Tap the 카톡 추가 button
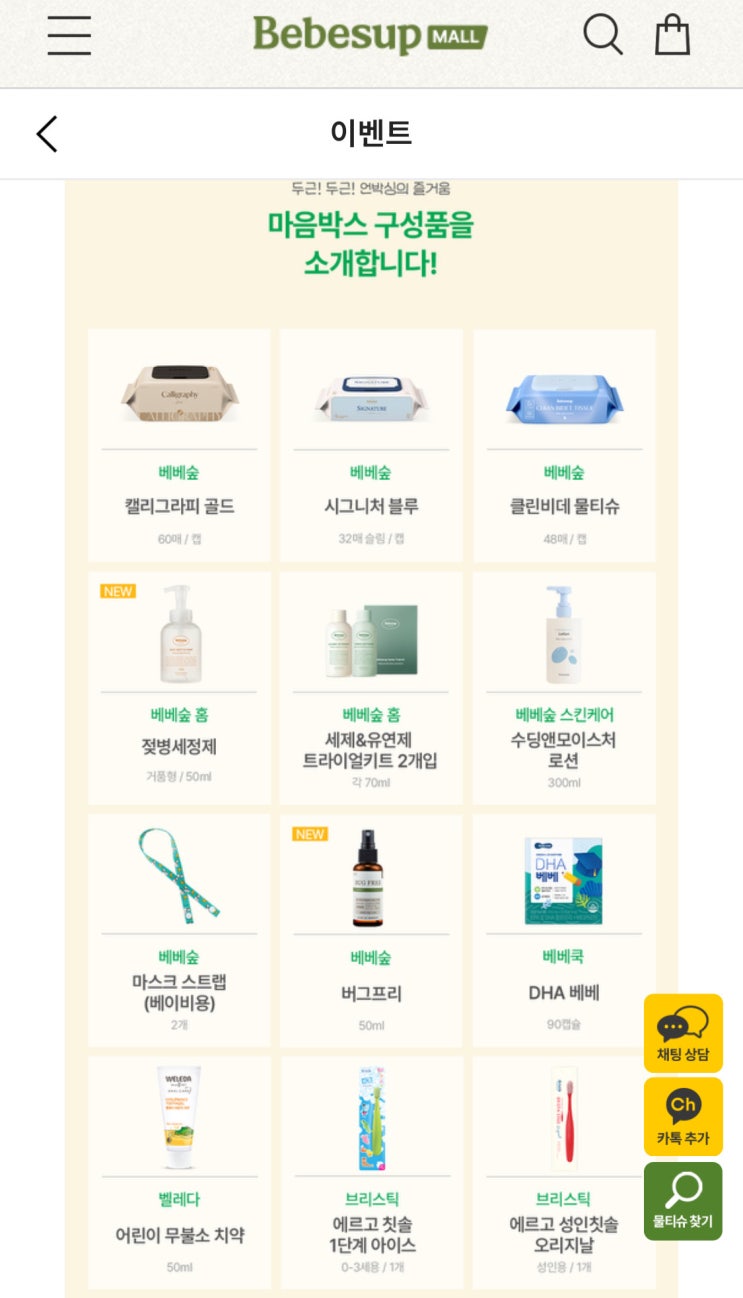Image resolution: width=743 pixels, height=1298 pixels. pyautogui.click(x=683, y=1116)
